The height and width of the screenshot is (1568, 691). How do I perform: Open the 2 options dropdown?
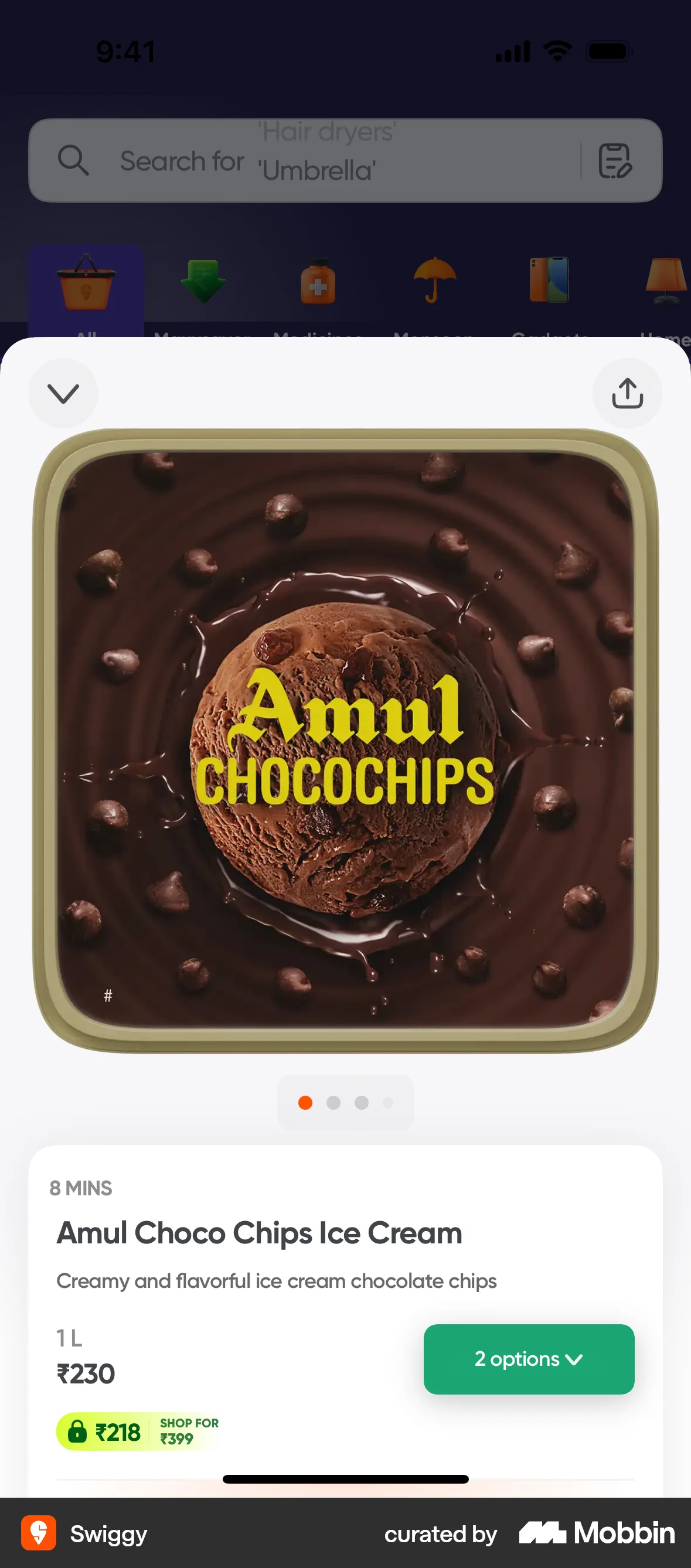coord(529,1359)
